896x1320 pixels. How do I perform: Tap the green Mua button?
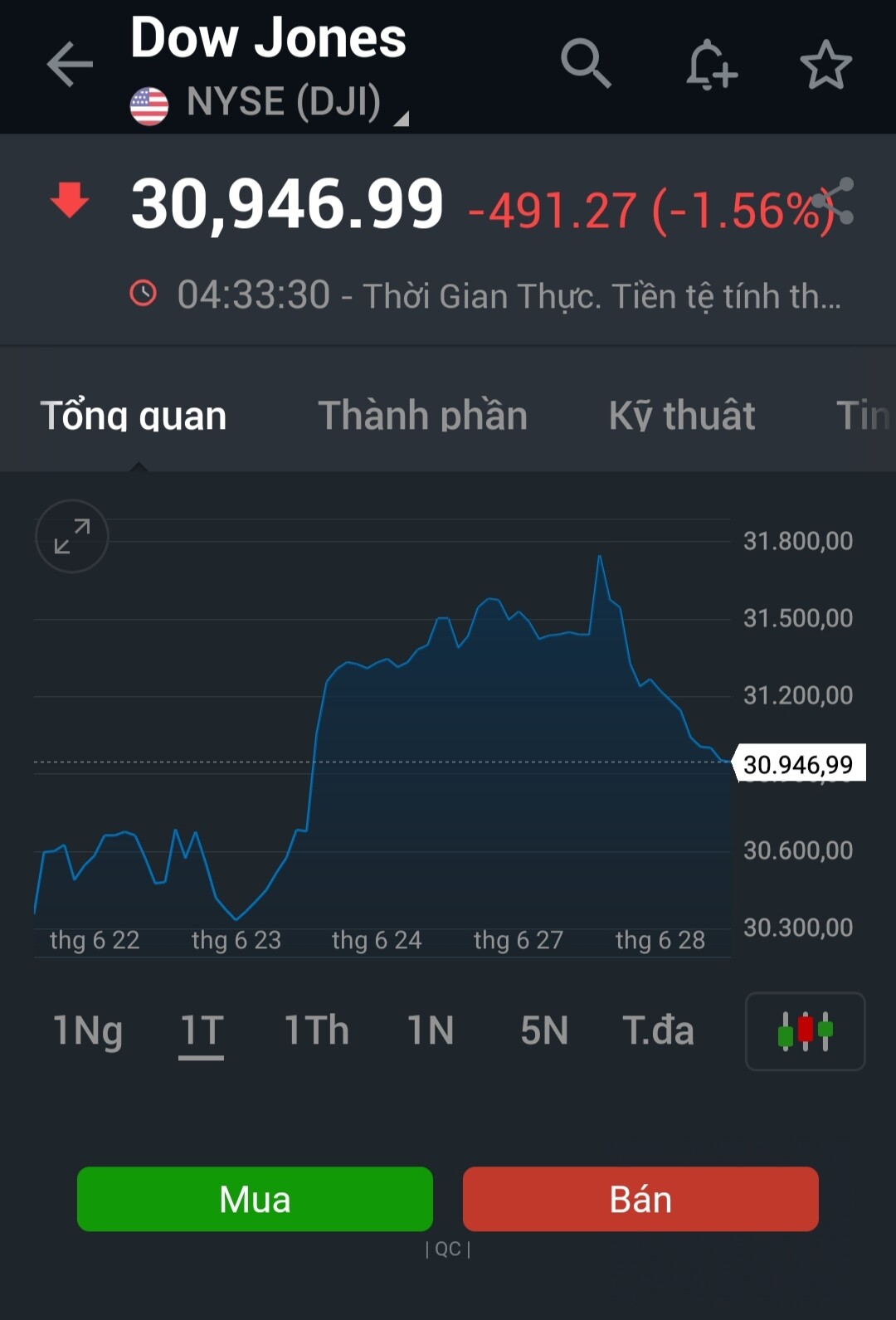(255, 1199)
